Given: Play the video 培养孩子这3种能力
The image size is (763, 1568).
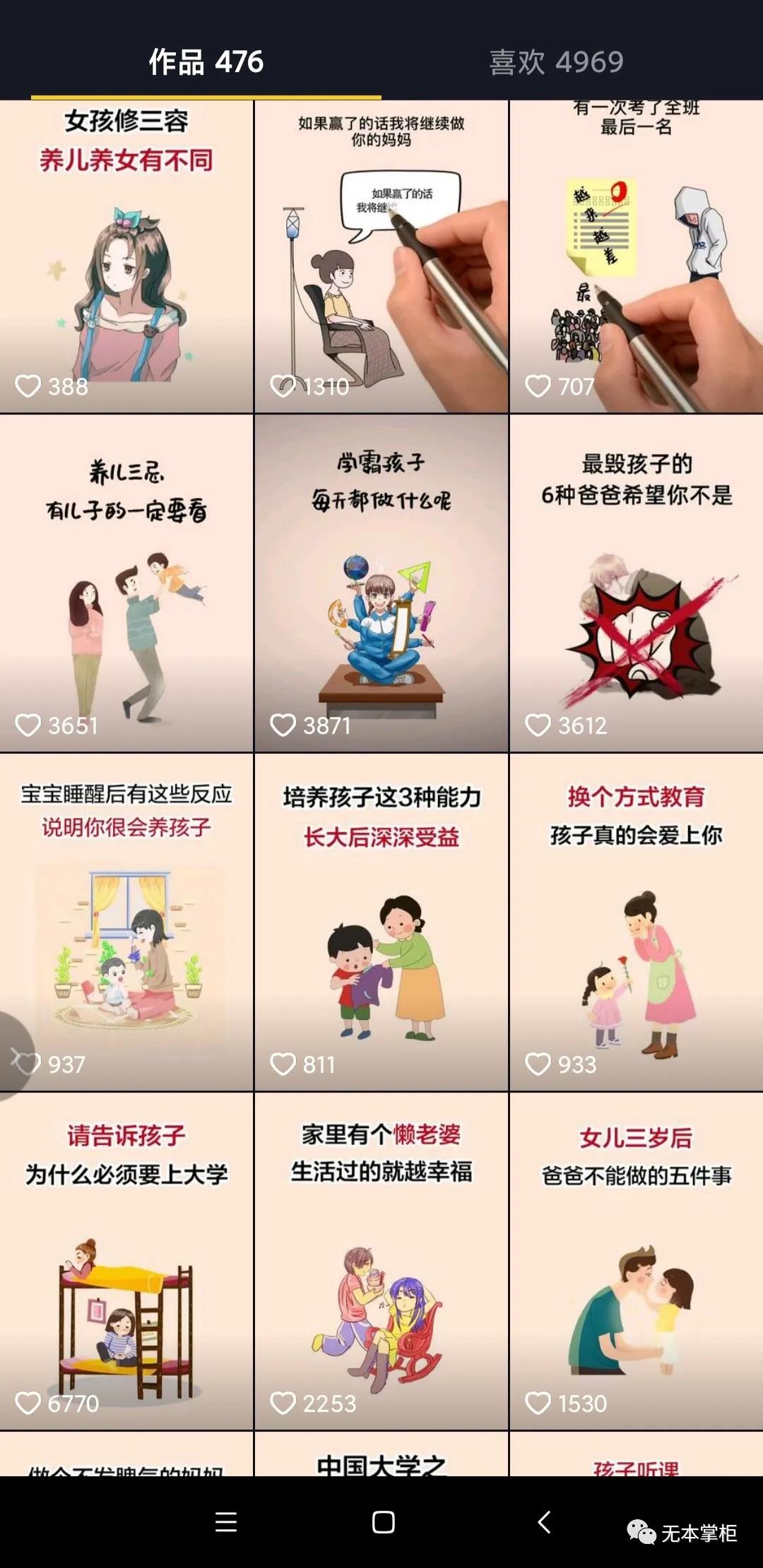Looking at the screenshot, I should coord(381,922).
